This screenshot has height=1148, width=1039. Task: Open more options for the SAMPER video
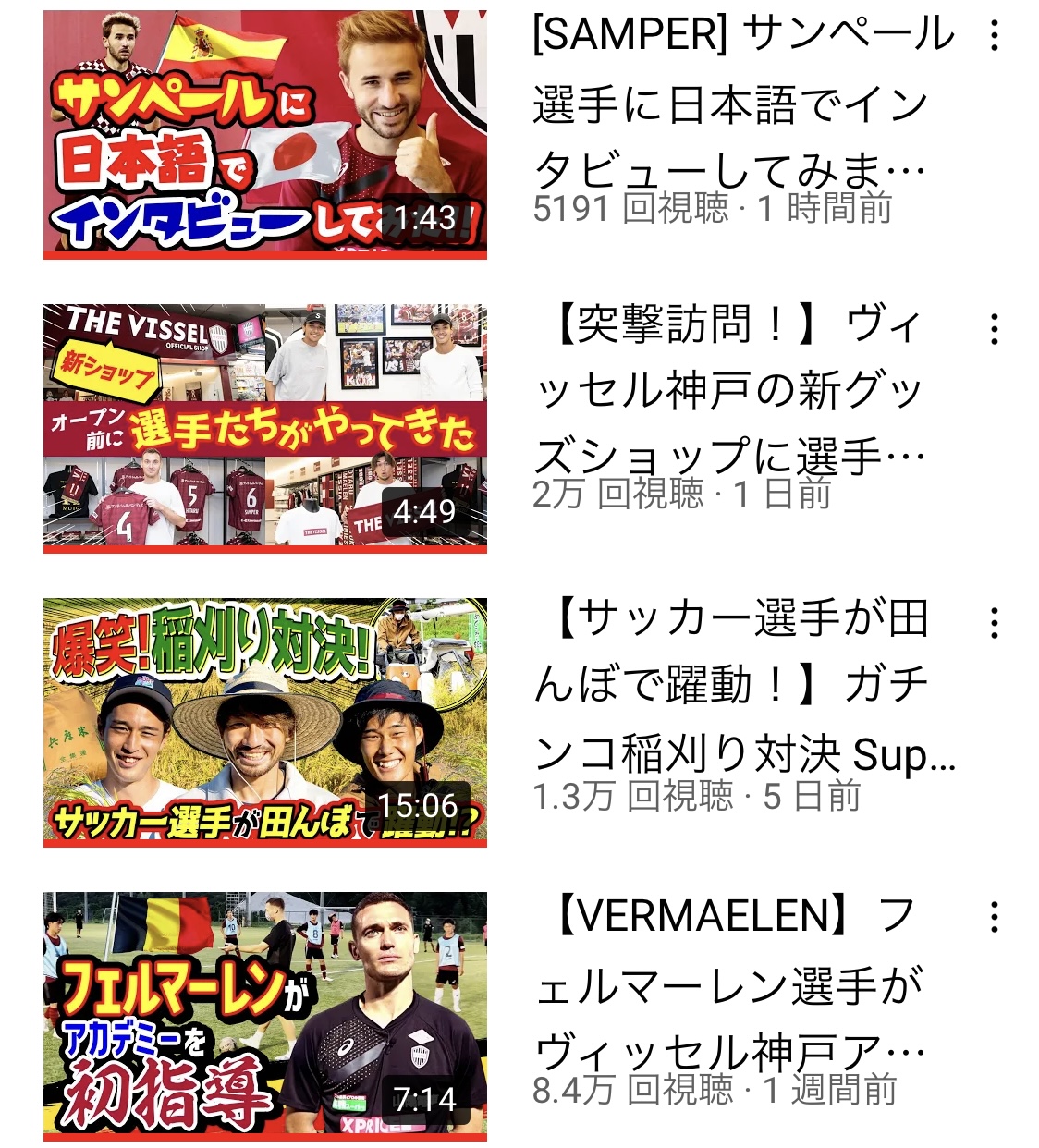click(994, 35)
